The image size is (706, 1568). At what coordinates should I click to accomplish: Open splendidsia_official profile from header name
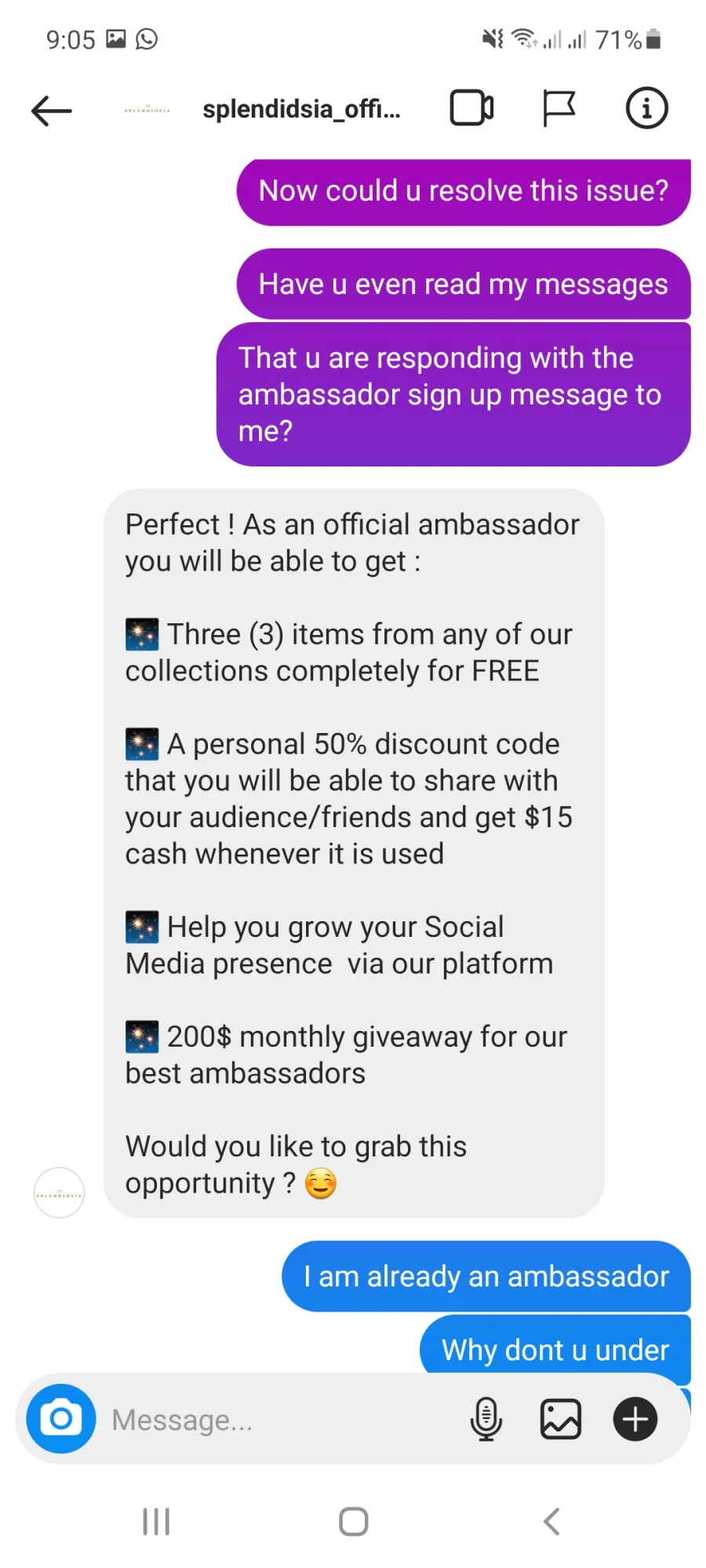tap(301, 109)
